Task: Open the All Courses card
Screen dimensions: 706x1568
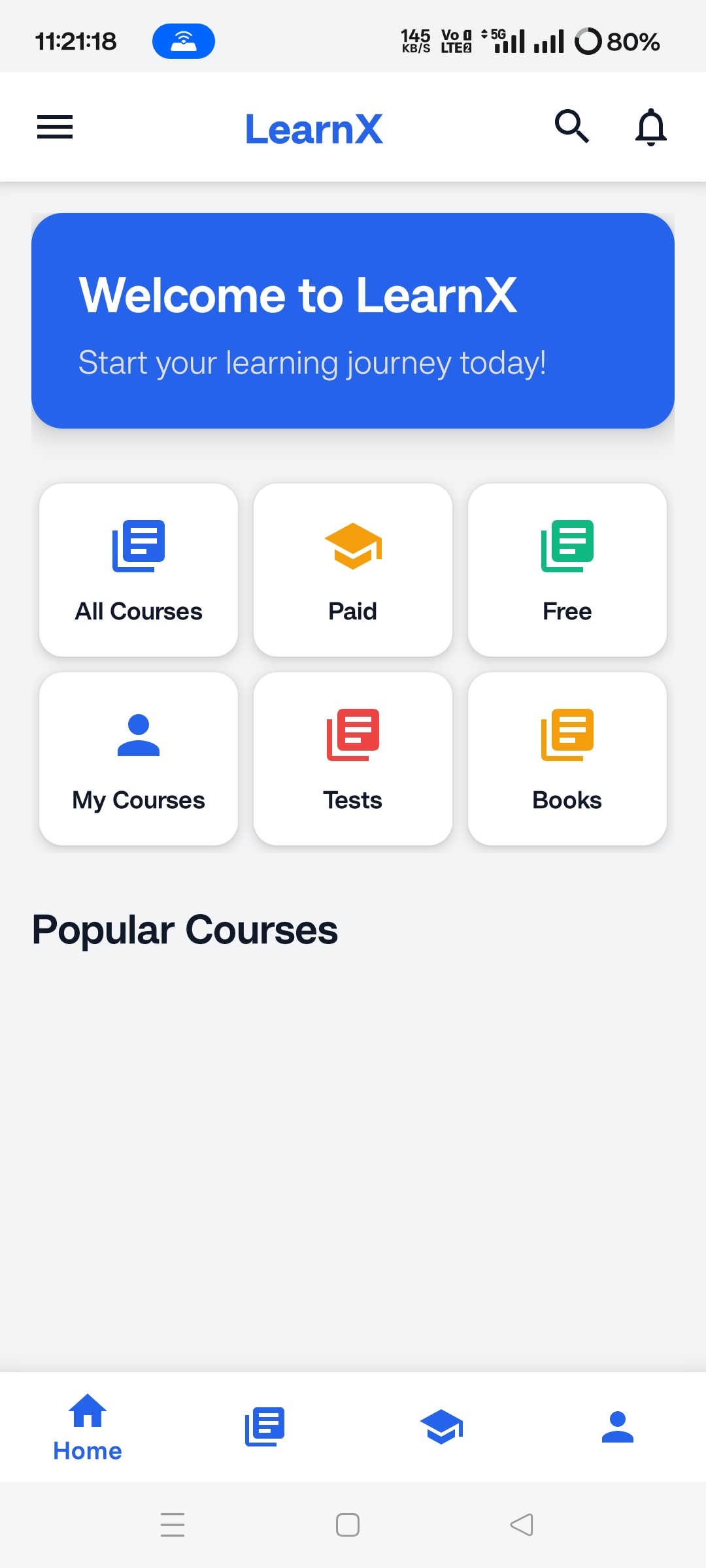Action: 138,570
